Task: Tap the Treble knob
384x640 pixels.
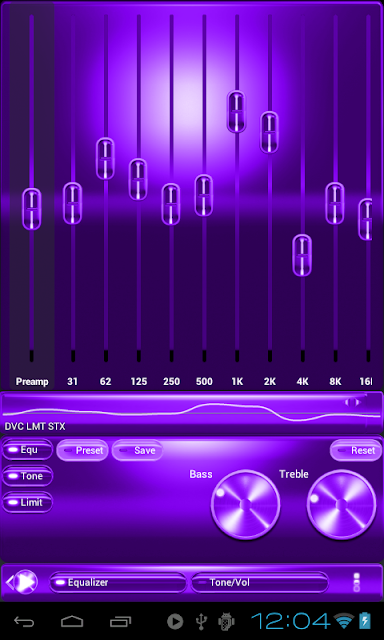Action: (342, 505)
